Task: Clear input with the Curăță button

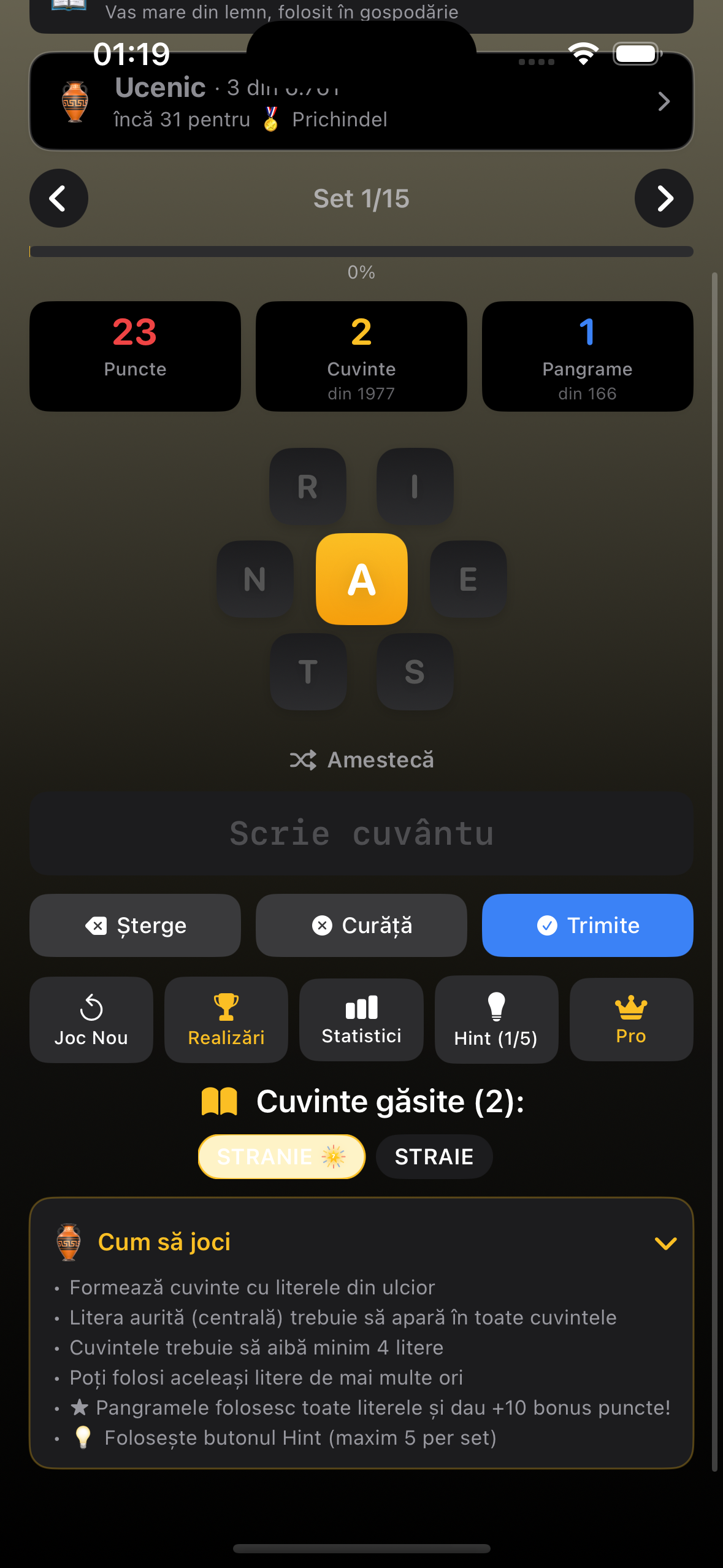Action: pos(361,925)
